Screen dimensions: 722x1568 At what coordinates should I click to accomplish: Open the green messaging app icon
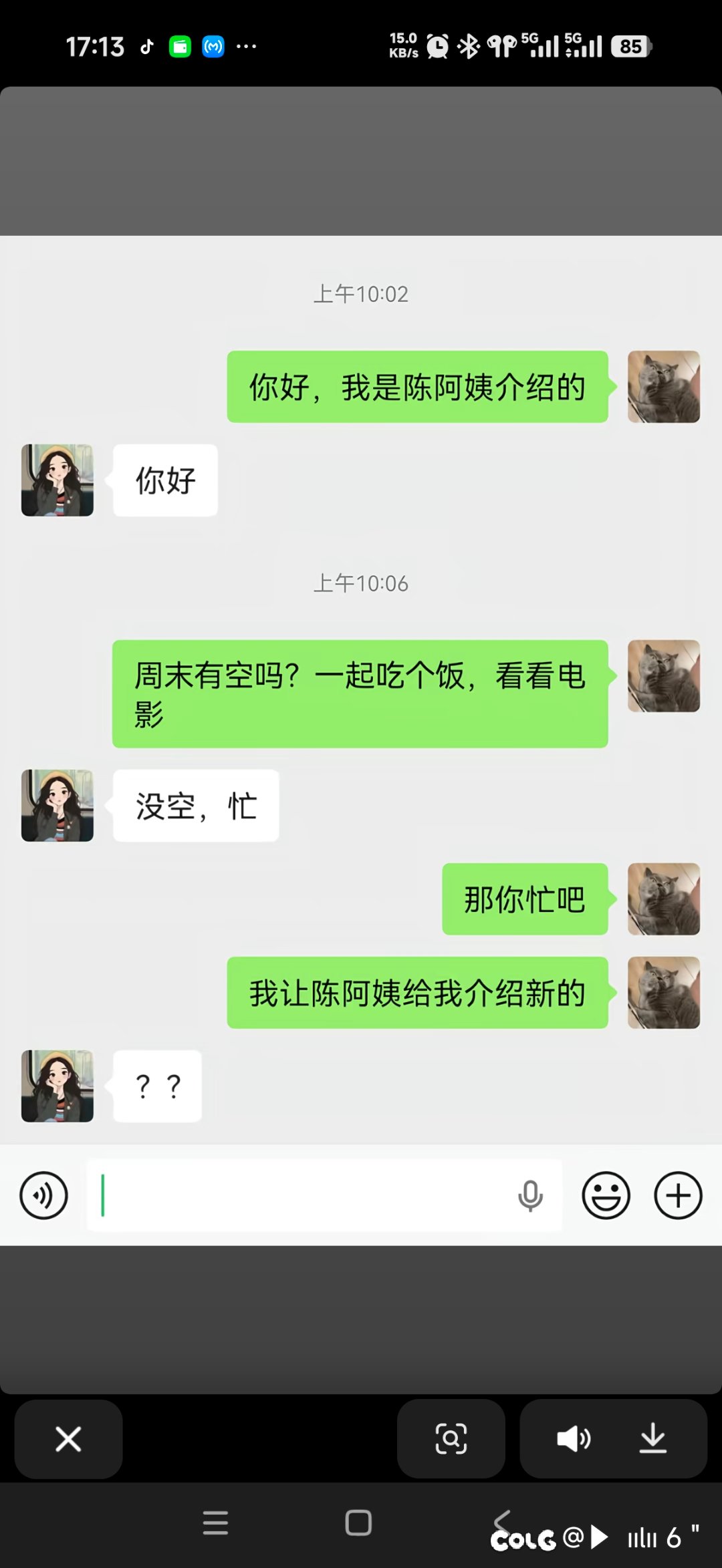click(x=179, y=45)
